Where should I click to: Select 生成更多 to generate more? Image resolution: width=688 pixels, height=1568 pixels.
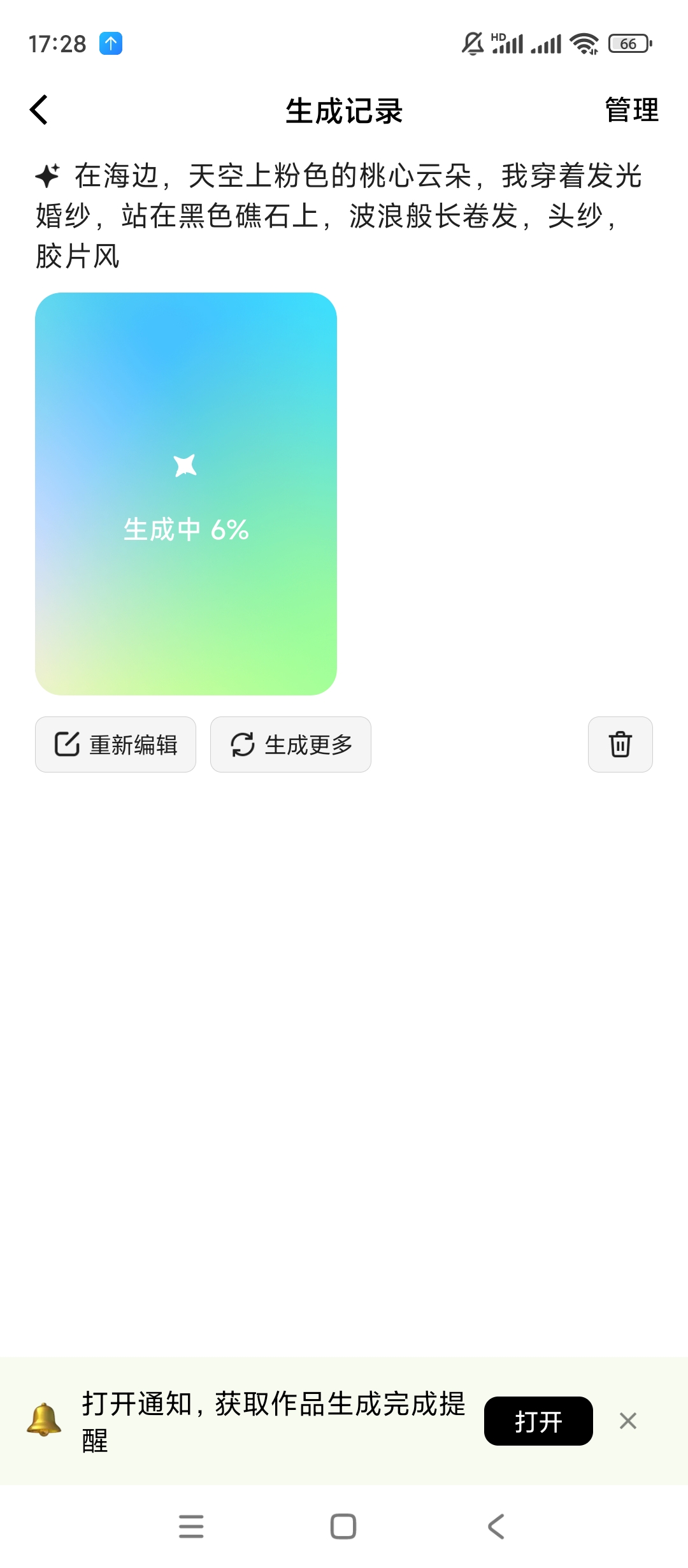click(290, 744)
